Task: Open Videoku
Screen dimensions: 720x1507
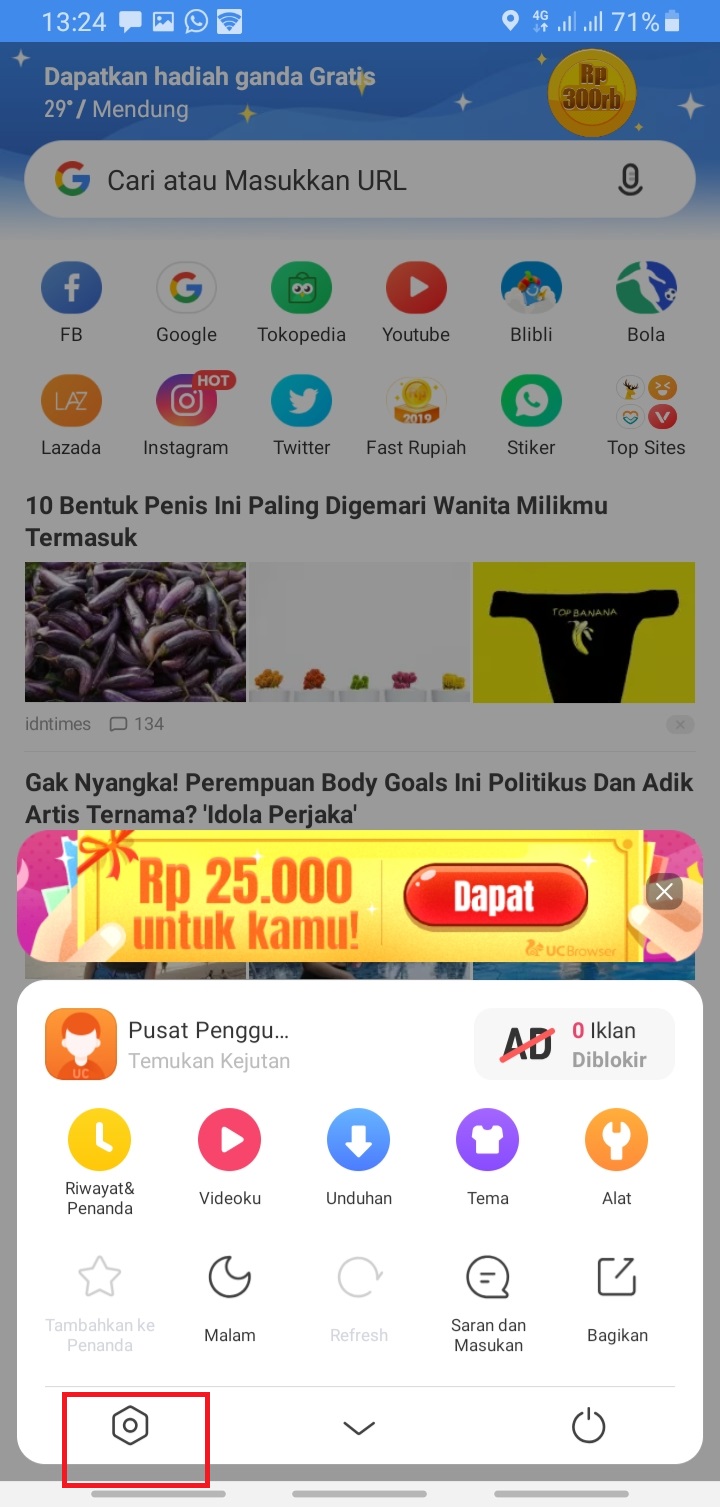Action: coord(229,1155)
